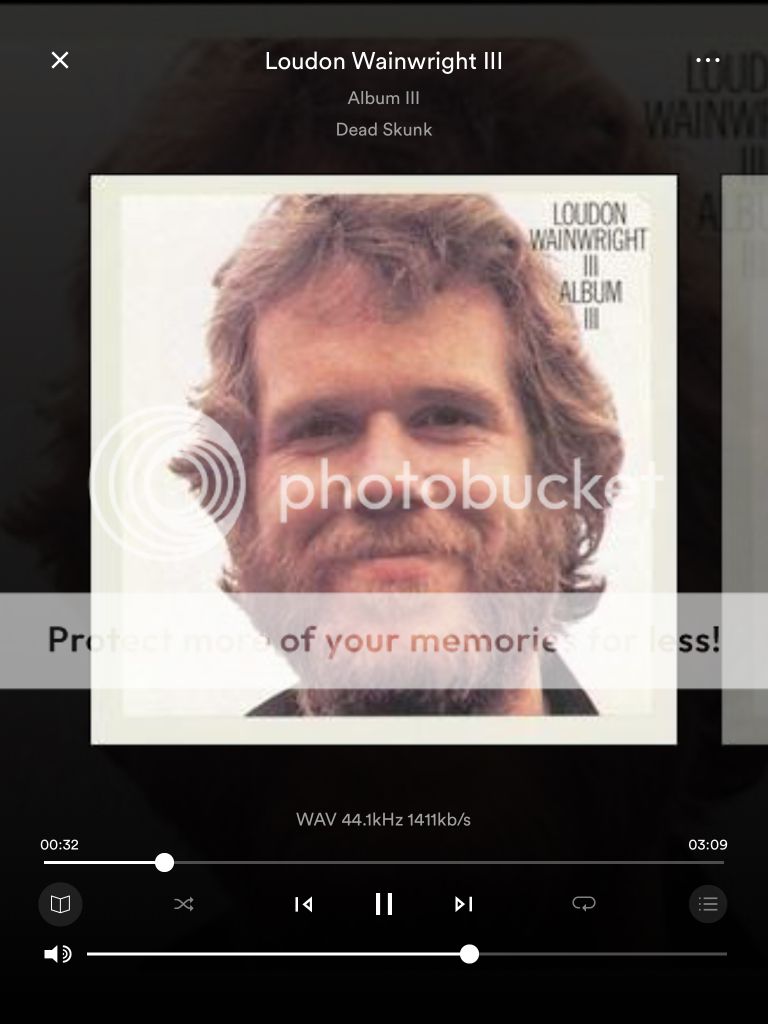
Task: Pause Dead Skunk playback
Action: click(384, 904)
